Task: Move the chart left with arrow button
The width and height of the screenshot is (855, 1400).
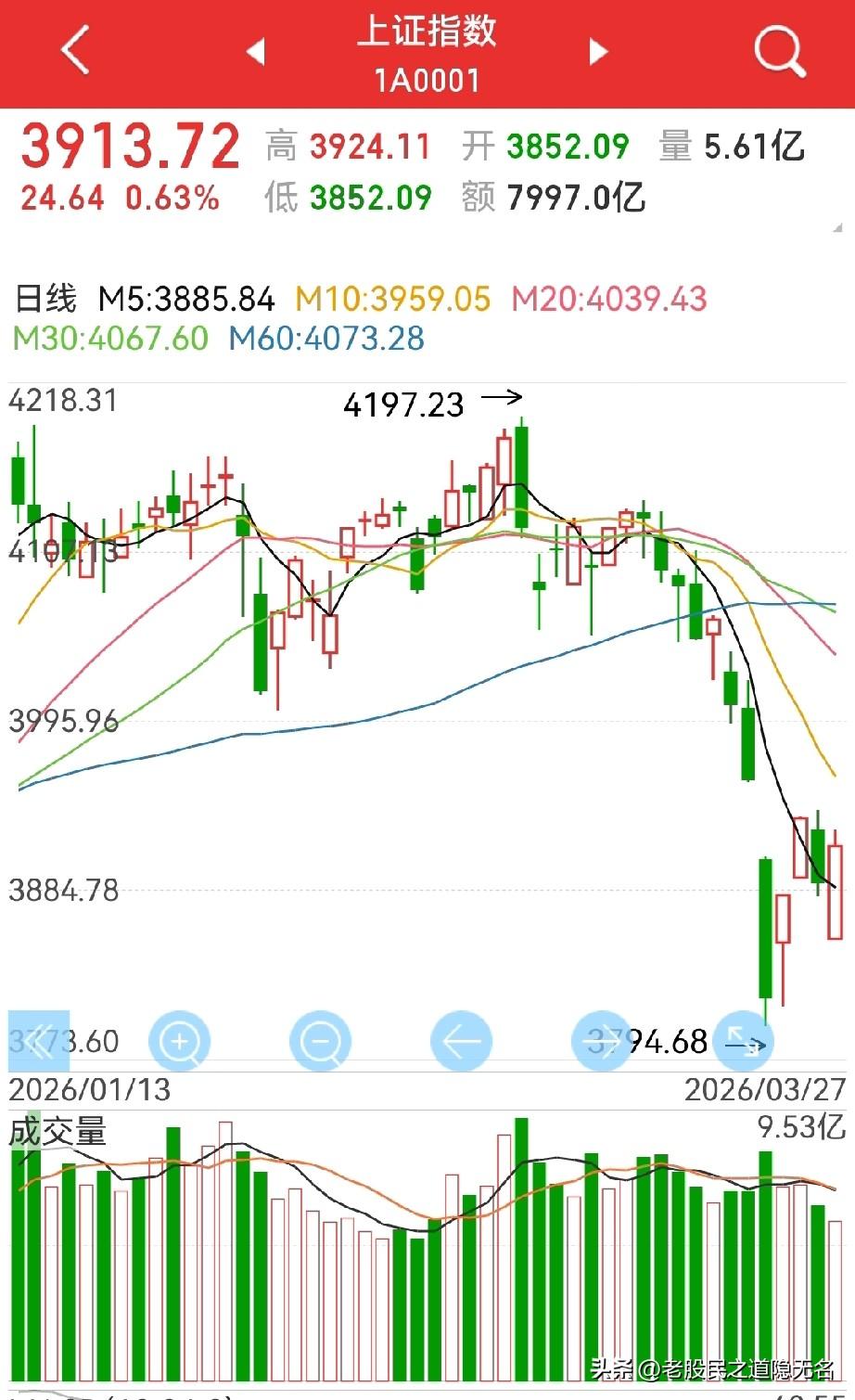Action: [461, 1042]
